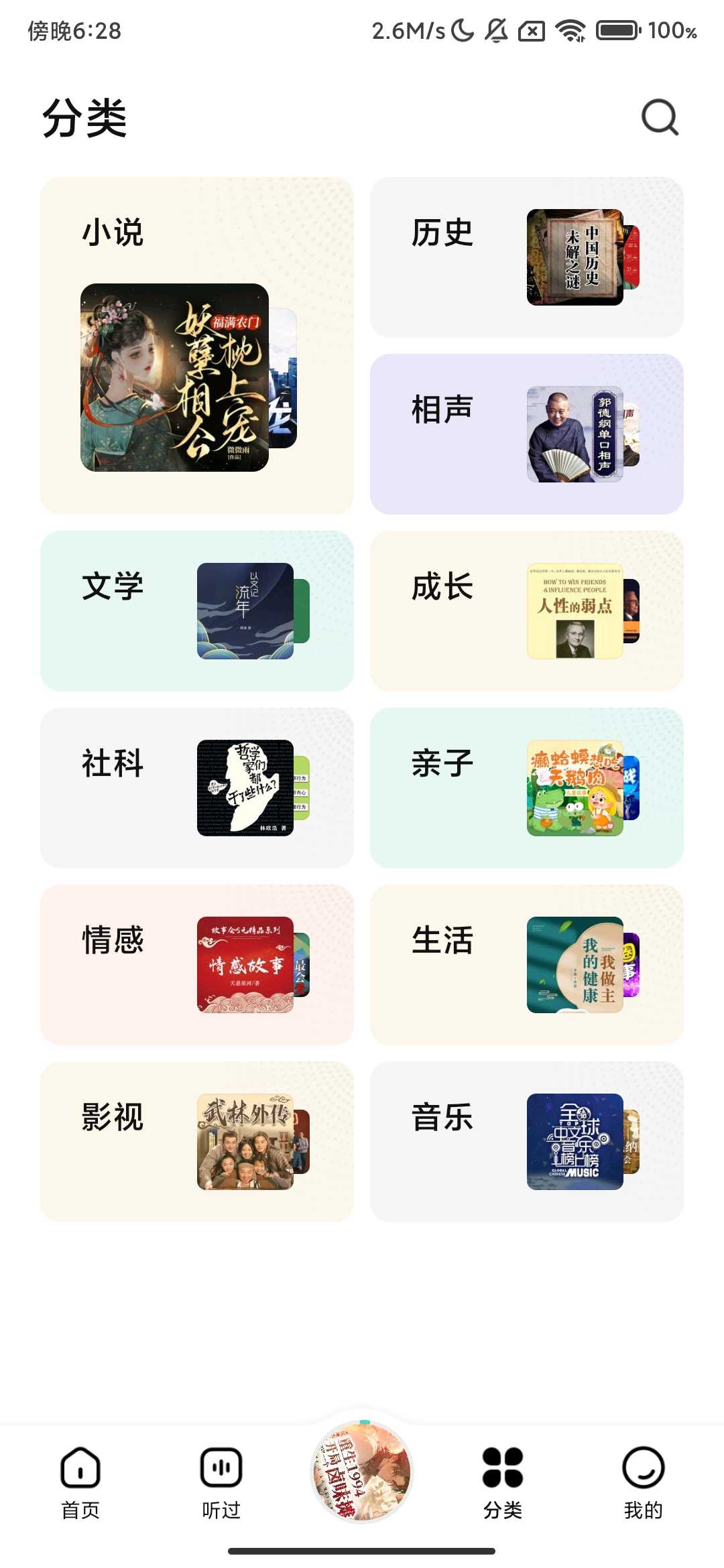Select the 相声 category card
The image size is (724, 1568).
pyautogui.click(x=526, y=434)
